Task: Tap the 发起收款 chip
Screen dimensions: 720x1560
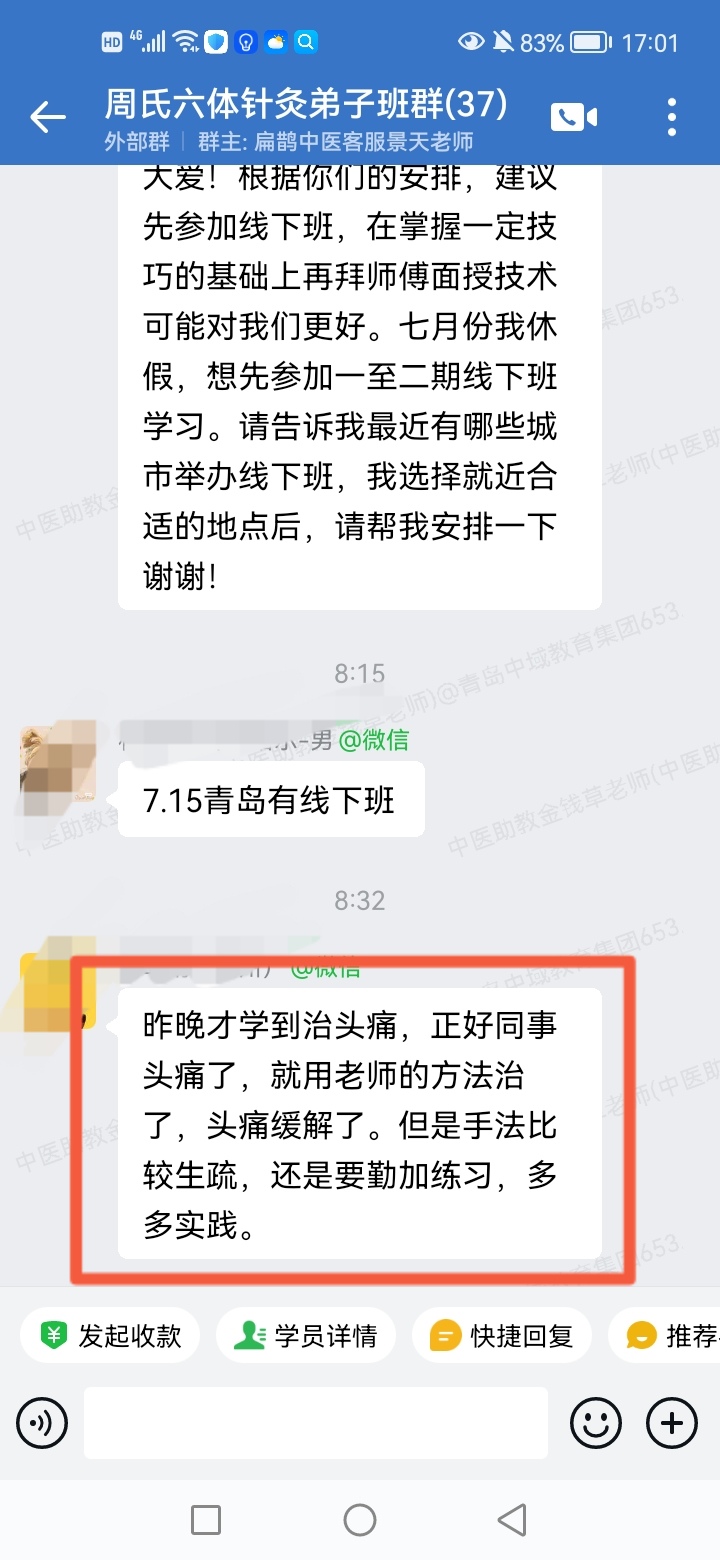Action: [x=111, y=1336]
